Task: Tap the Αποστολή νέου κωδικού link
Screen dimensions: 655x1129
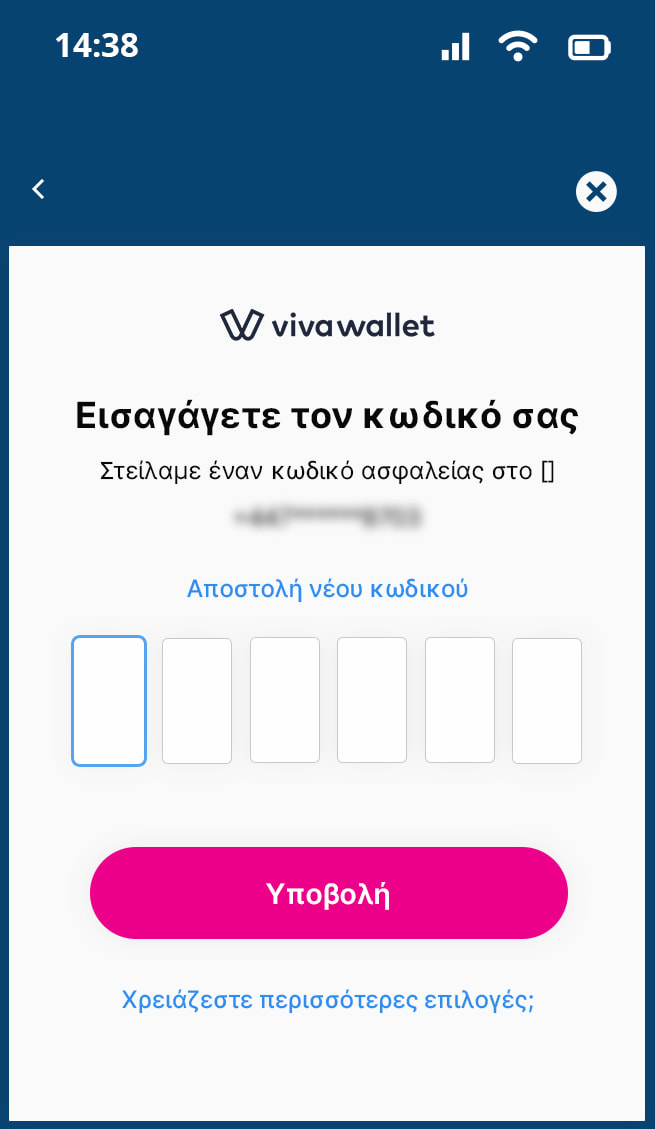Action: 327,588
